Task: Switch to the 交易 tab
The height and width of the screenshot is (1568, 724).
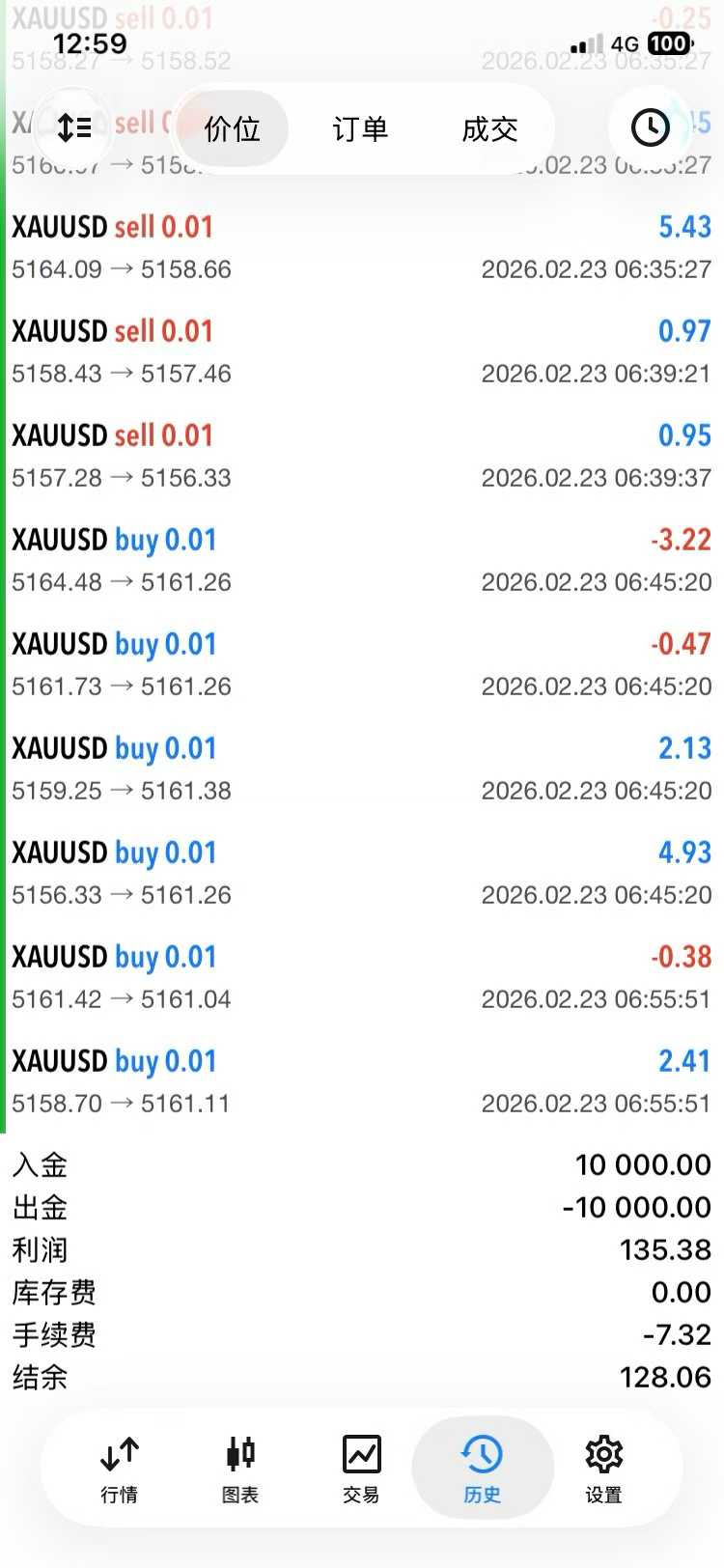Action: pyautogui.click(x=361, y=1470)
